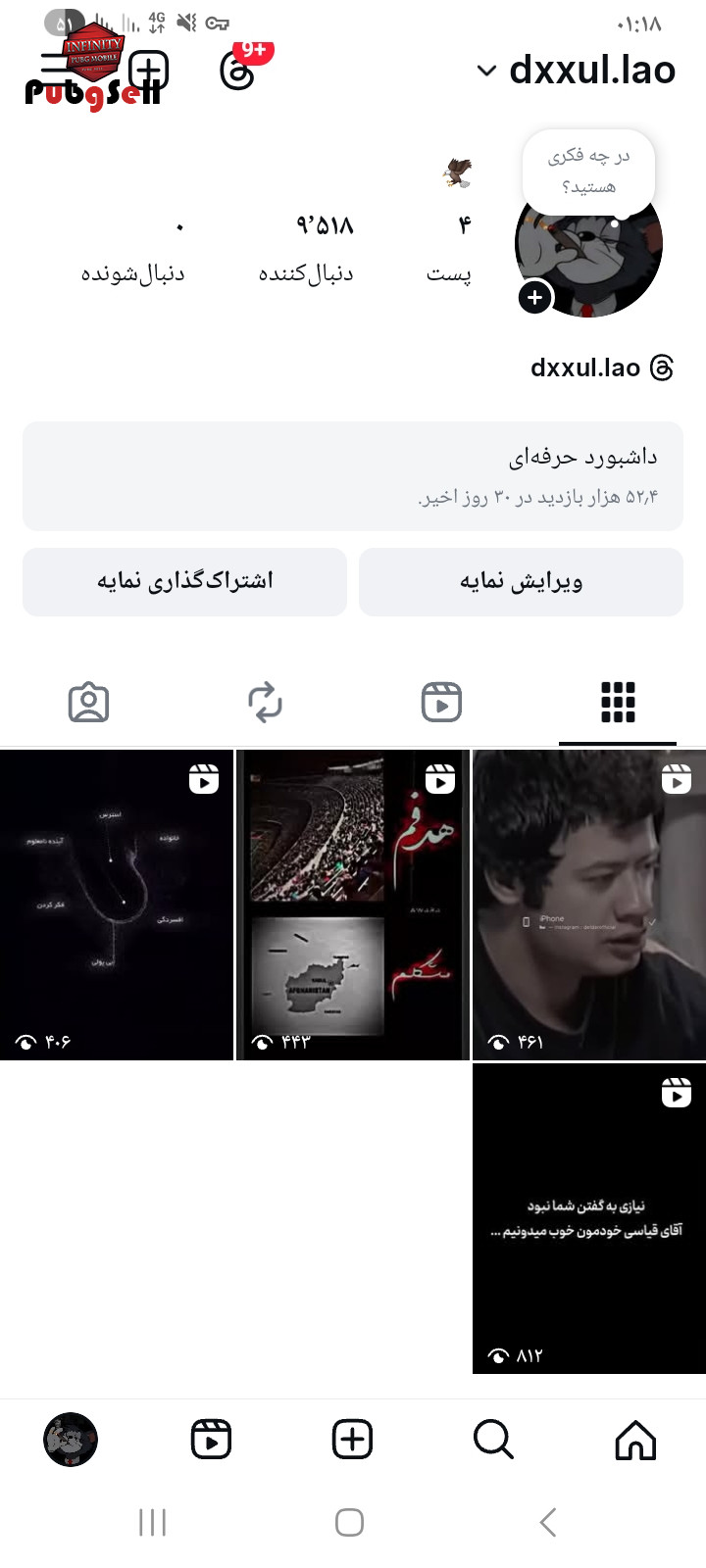
Task: Open search in the bottom navigation
Action: 493,1440
